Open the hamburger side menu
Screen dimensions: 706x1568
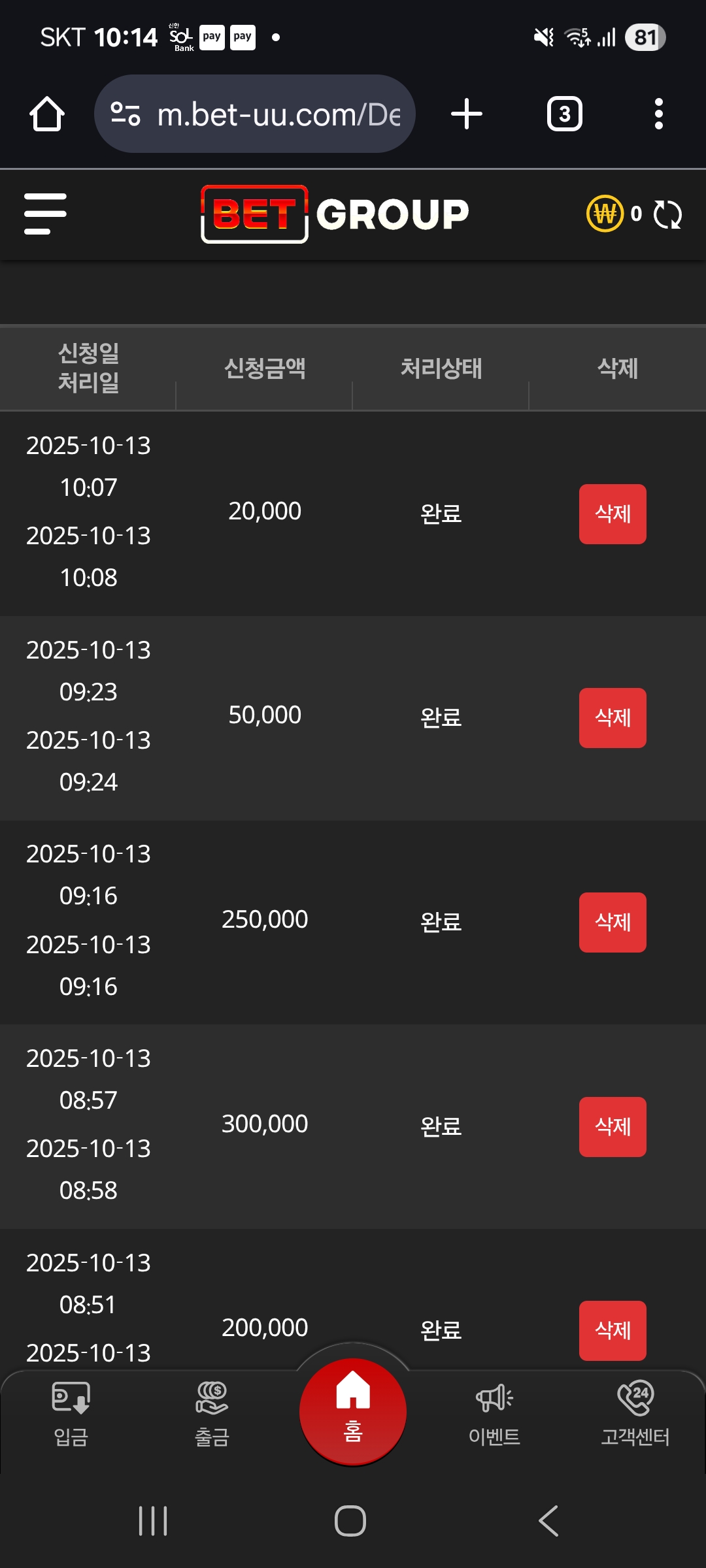[45, 214]
